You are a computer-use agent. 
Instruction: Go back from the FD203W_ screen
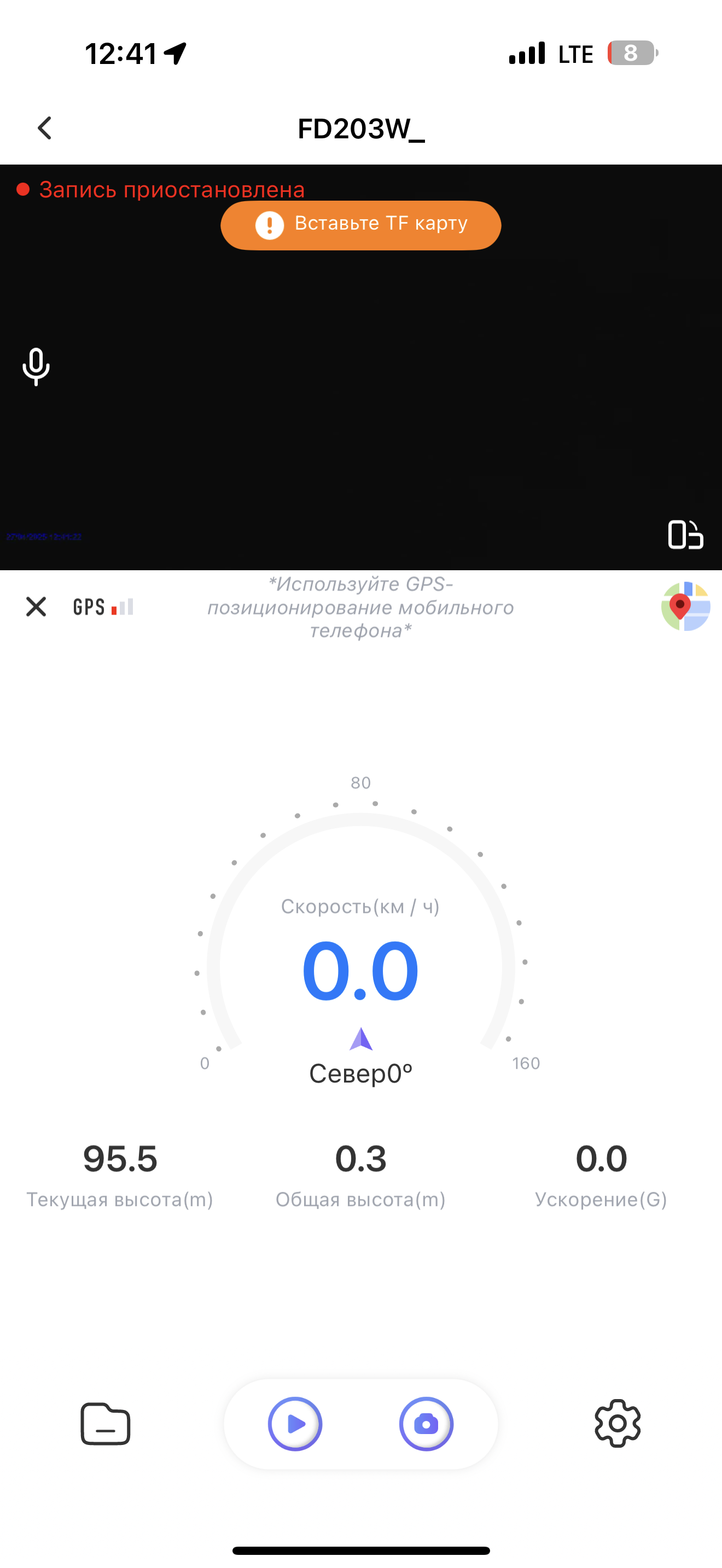[x=44, y=128]
